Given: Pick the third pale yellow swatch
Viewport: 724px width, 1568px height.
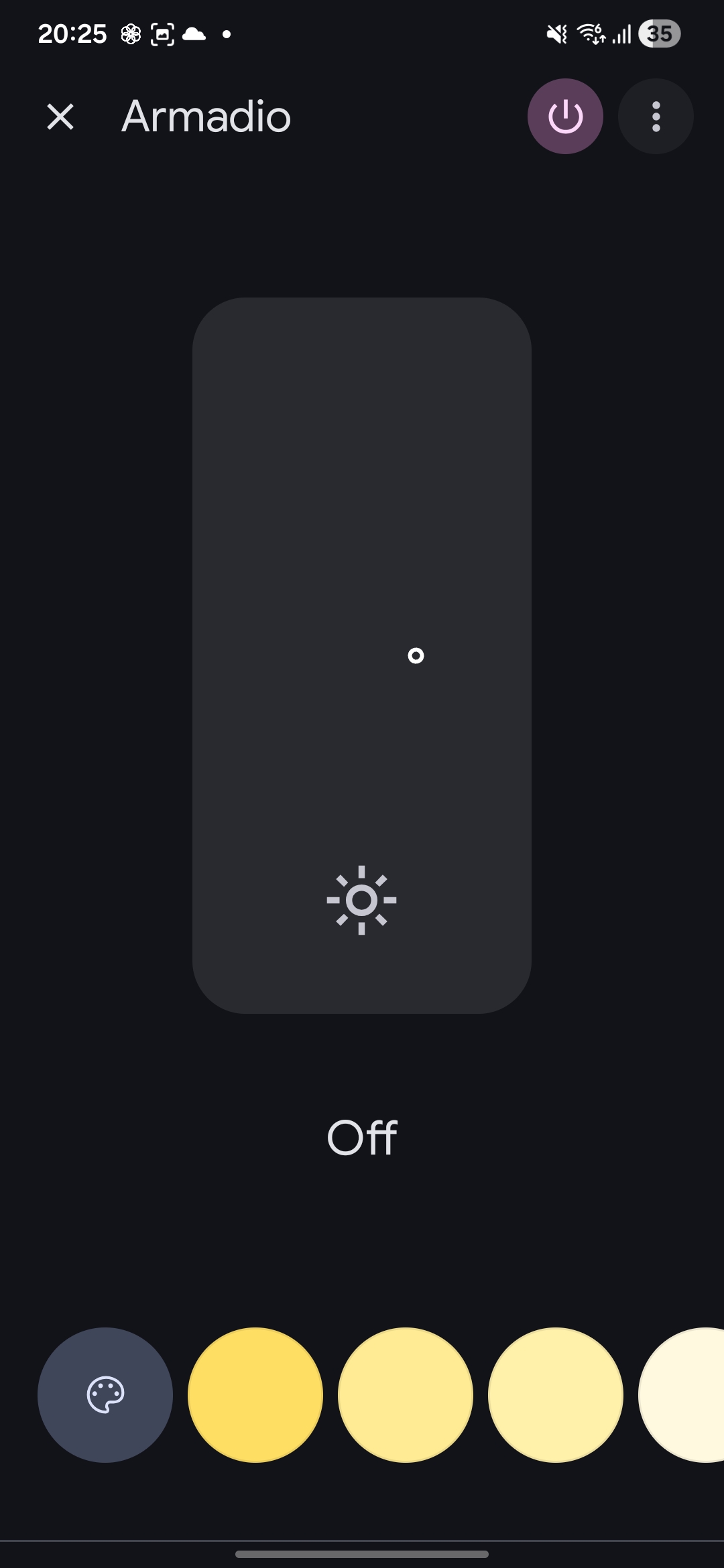Looking at the screenshot, I should tap(556, 1395).
